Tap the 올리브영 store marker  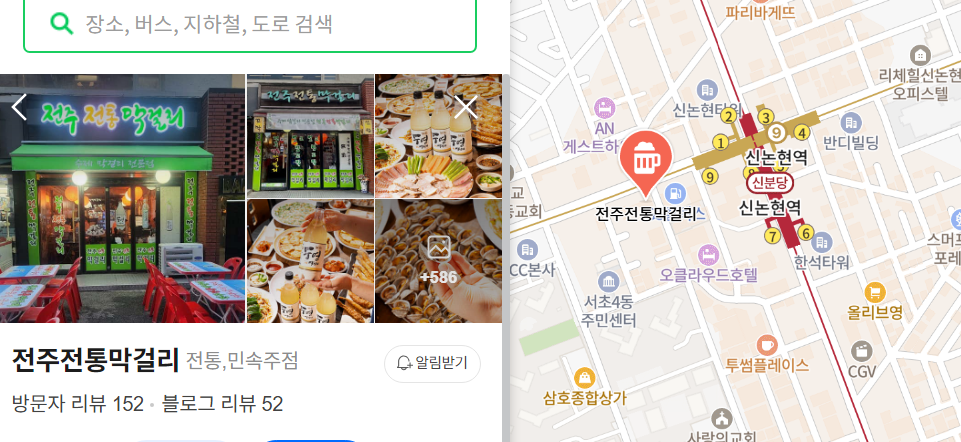(875, 293)
